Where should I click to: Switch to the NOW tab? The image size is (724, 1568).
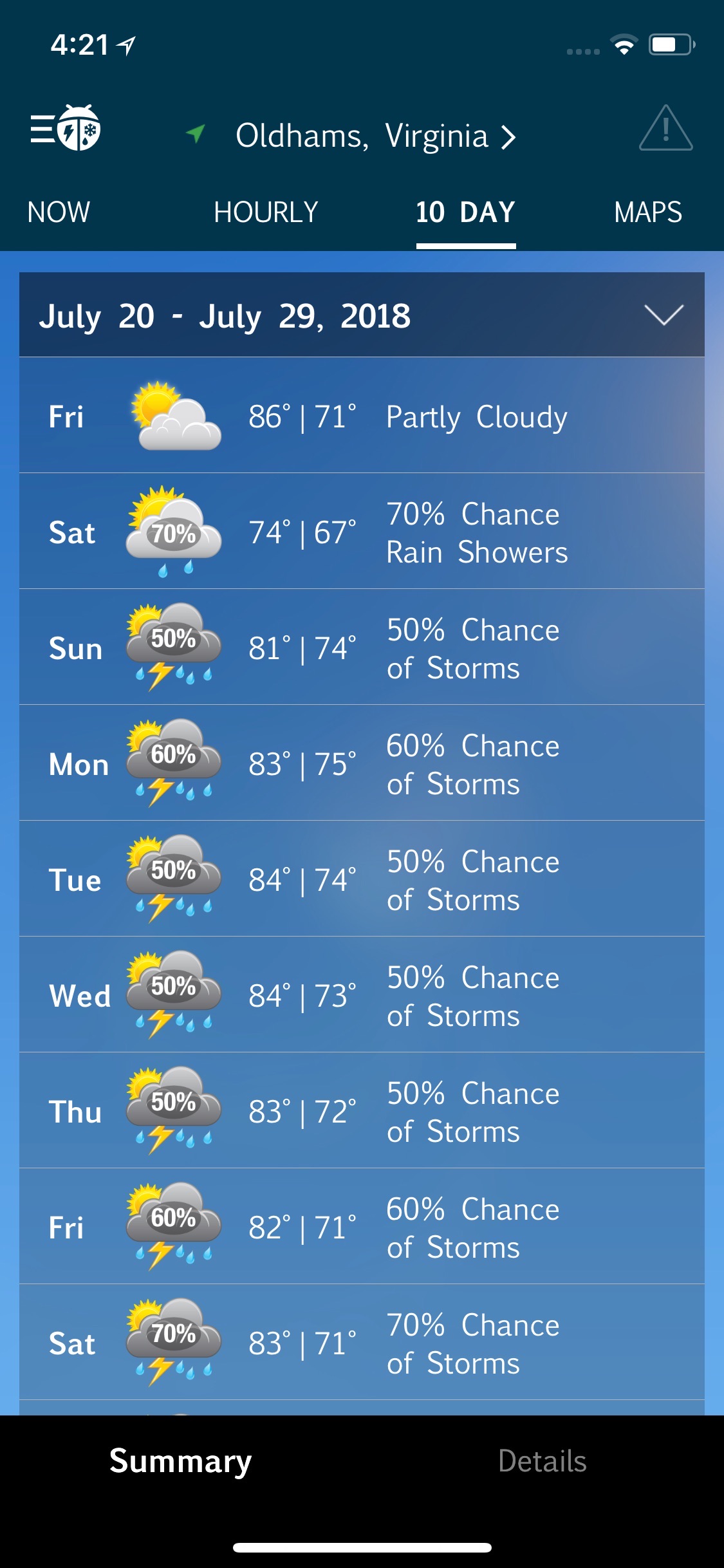click(59, 212)
